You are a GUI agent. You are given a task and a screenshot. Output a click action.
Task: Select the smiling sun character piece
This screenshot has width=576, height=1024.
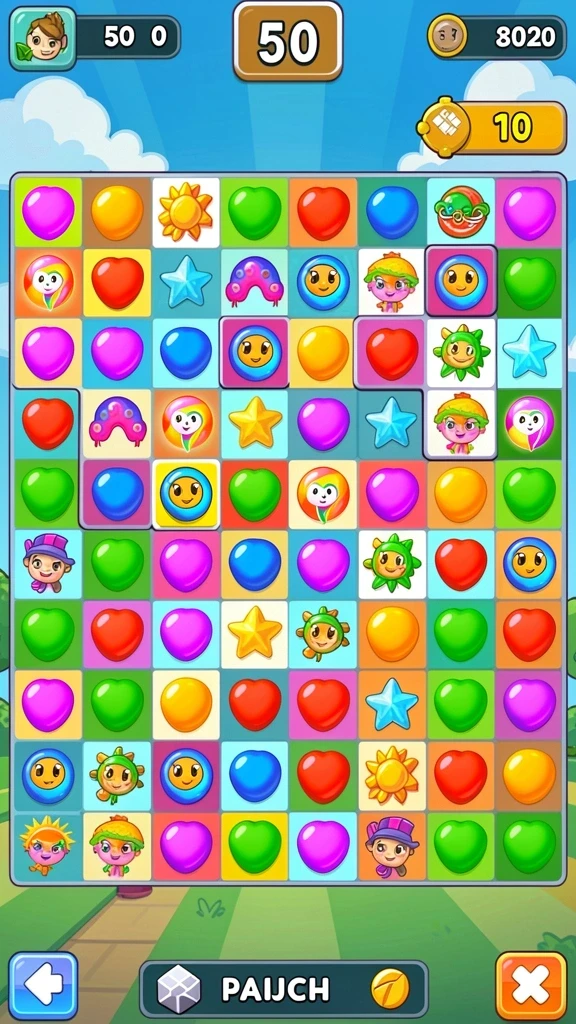coord(48,845)
